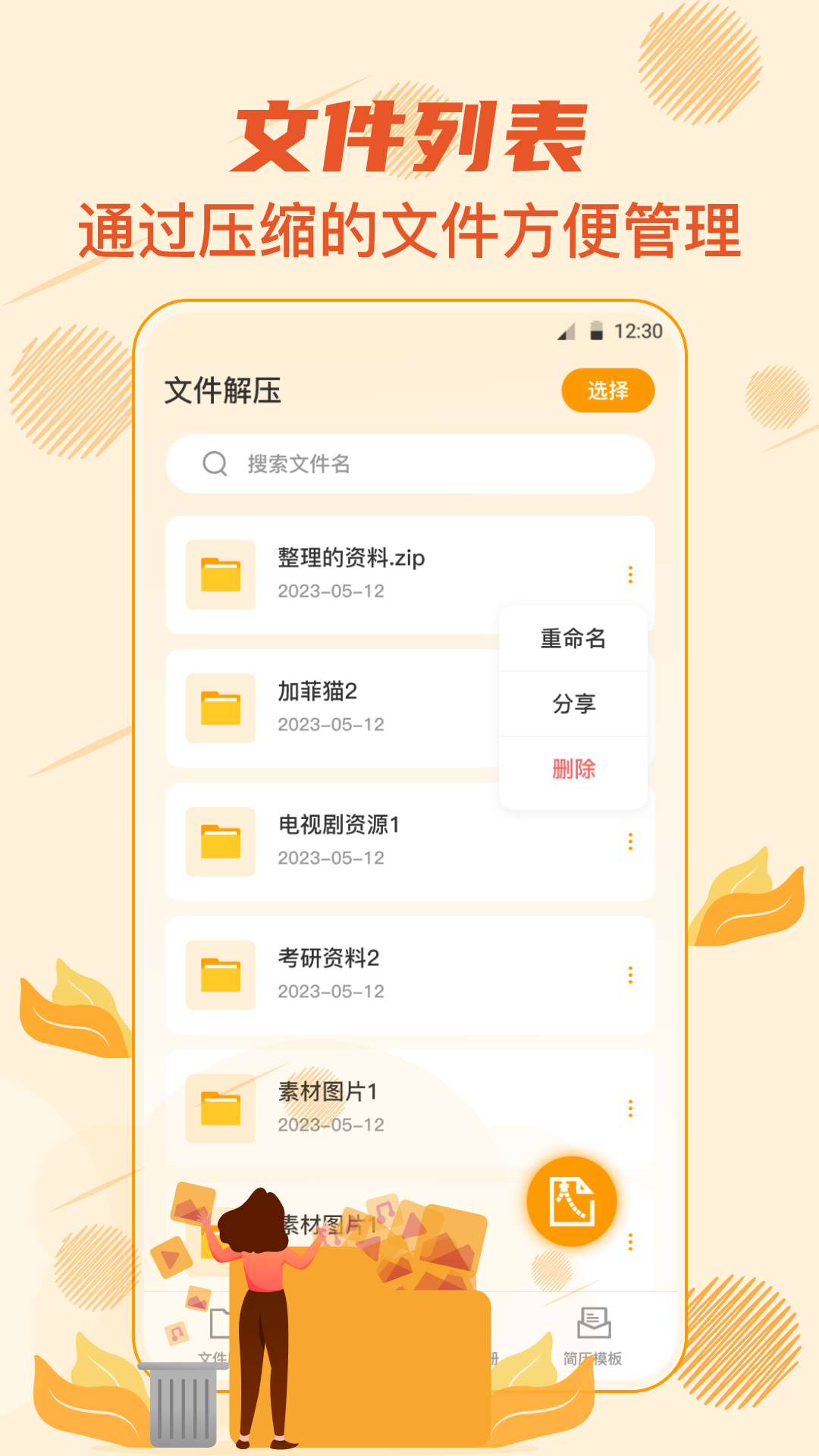Click the folder icon beside 考研资料2
The height and width of the screenshot is (1456, 819).
[221, 974]
